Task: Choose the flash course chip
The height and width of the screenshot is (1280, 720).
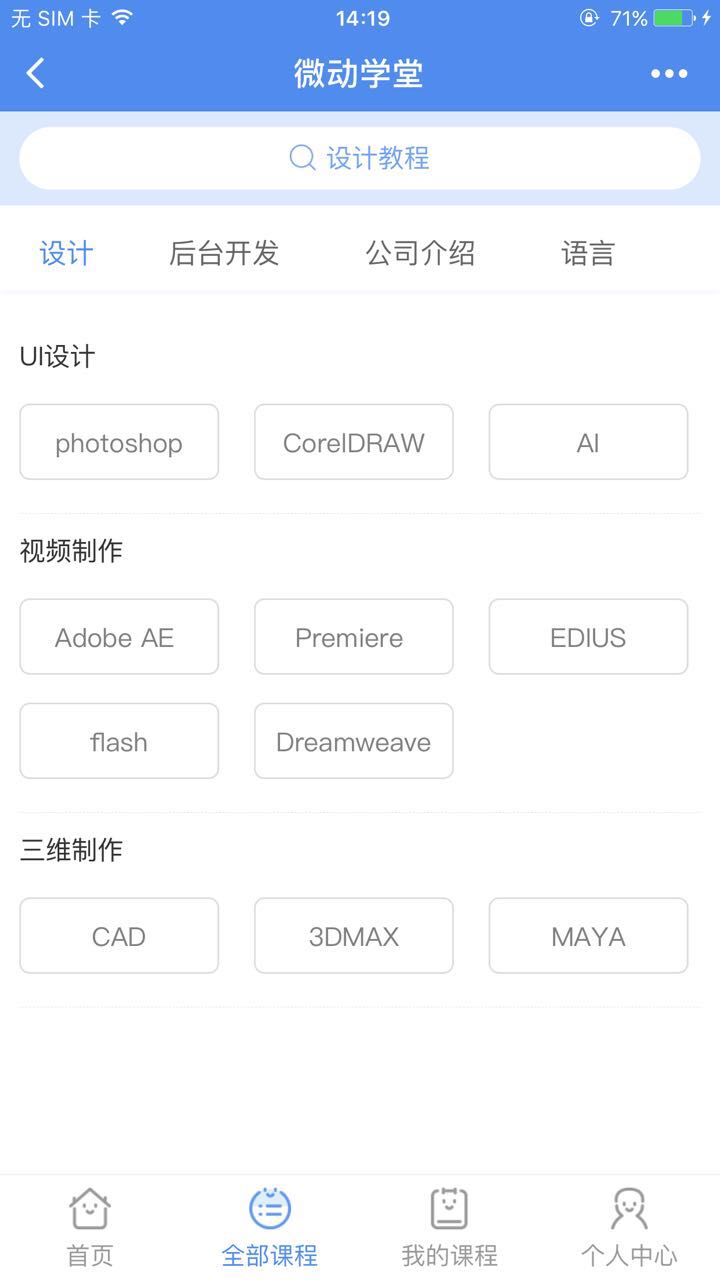Action: coord(119,741)
